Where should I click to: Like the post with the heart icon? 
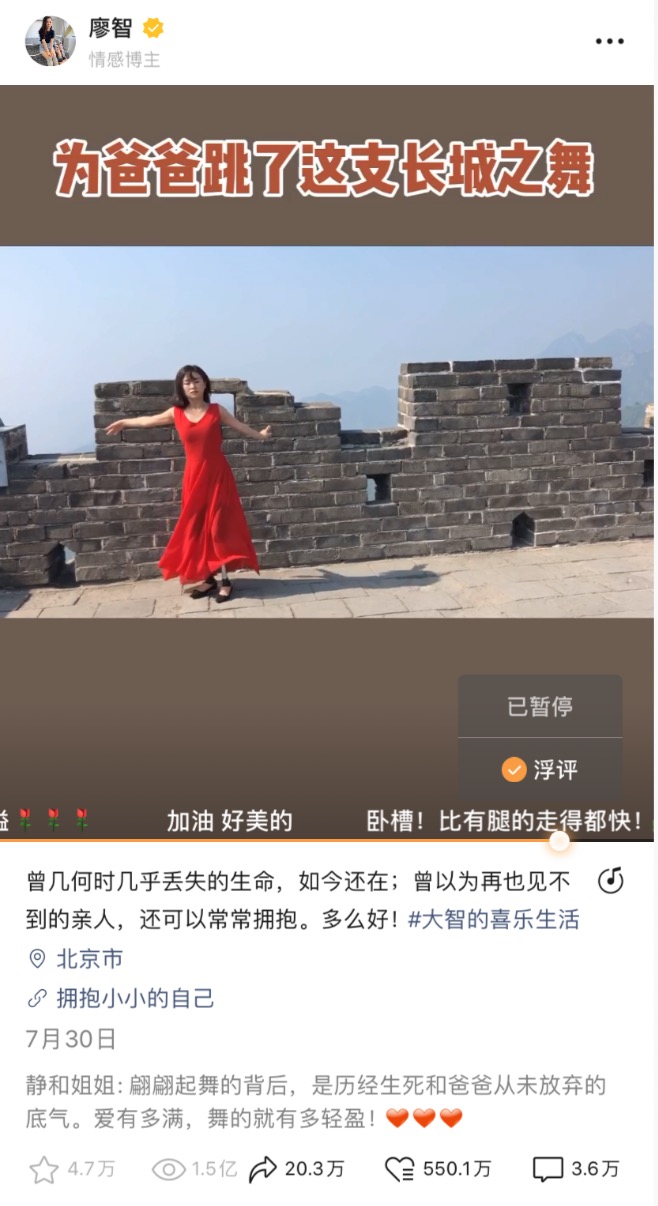(400, 1169)
